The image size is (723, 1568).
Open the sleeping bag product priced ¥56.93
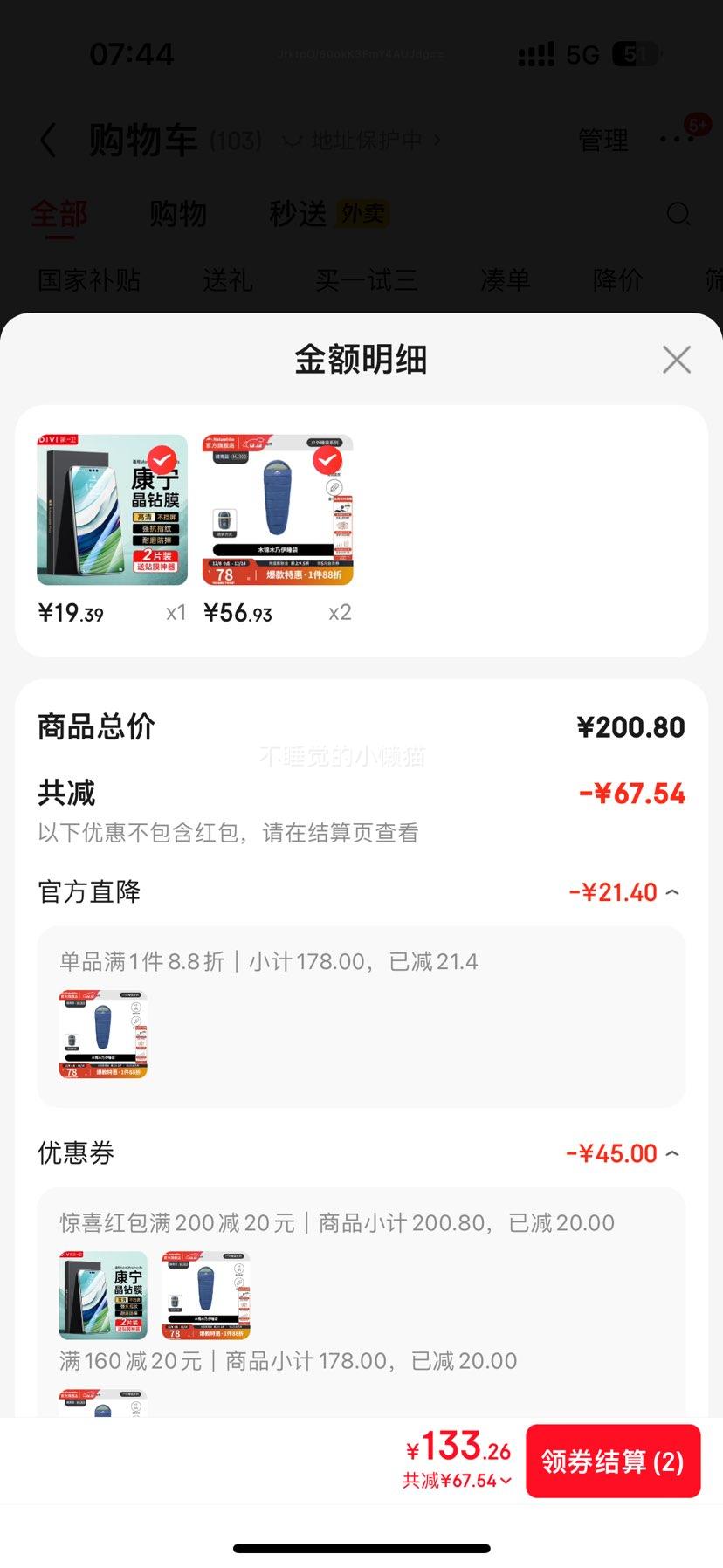[278, 510]
